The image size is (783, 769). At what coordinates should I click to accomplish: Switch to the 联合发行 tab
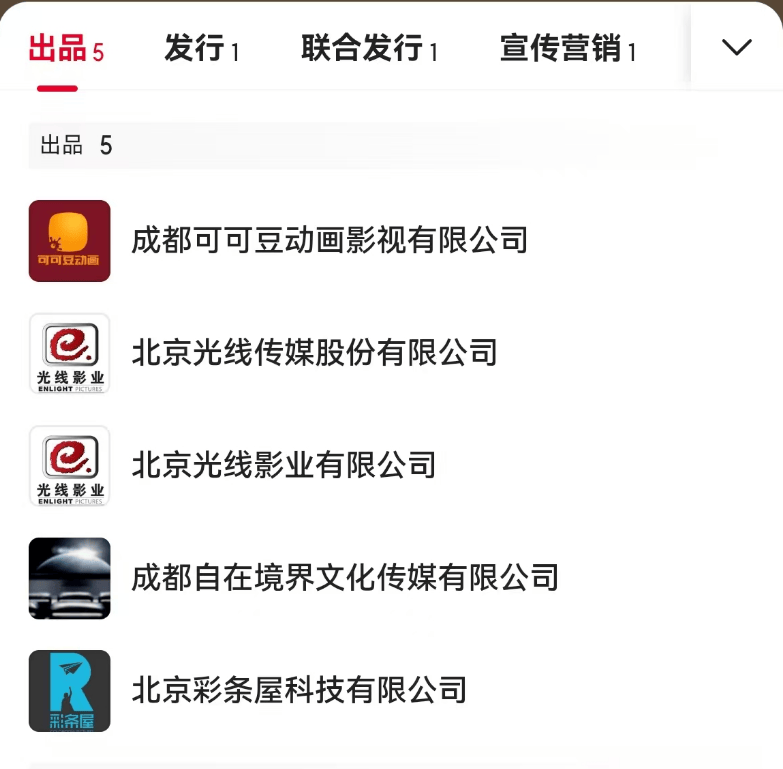point(369,48)
